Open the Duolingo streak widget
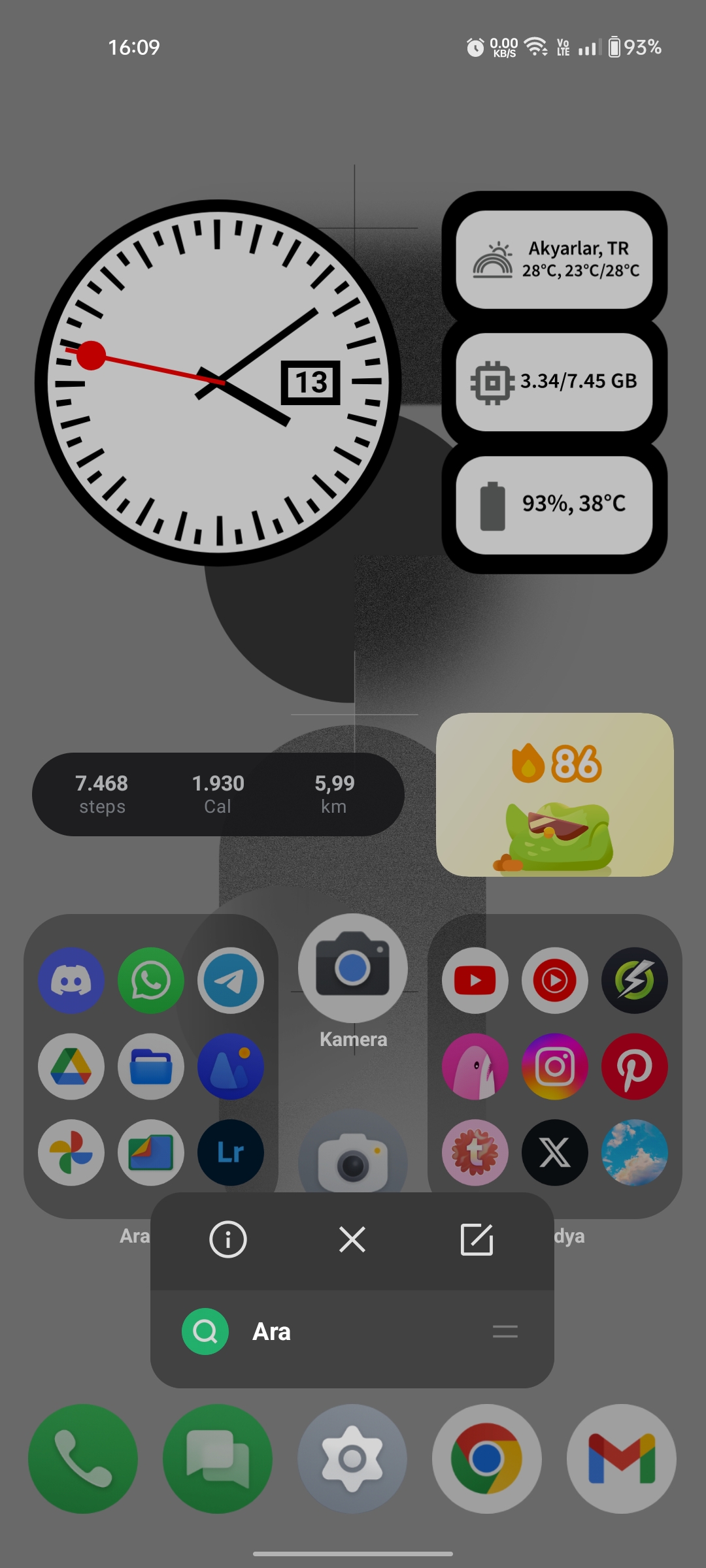Image resolution: width=706 pixels, height=1568 pixels. (x=555, y=794)
